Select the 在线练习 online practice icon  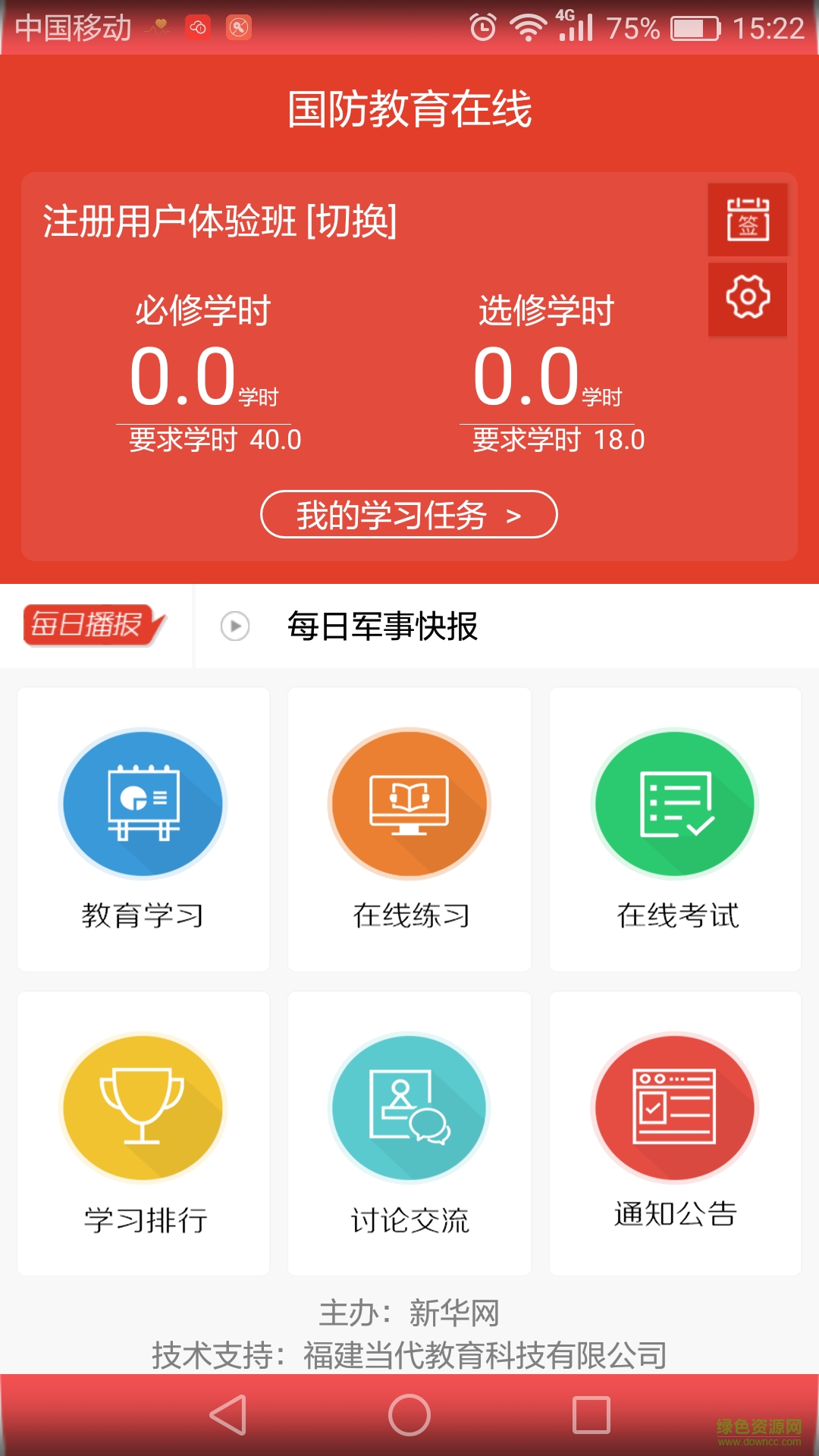[x=409, y=805]
